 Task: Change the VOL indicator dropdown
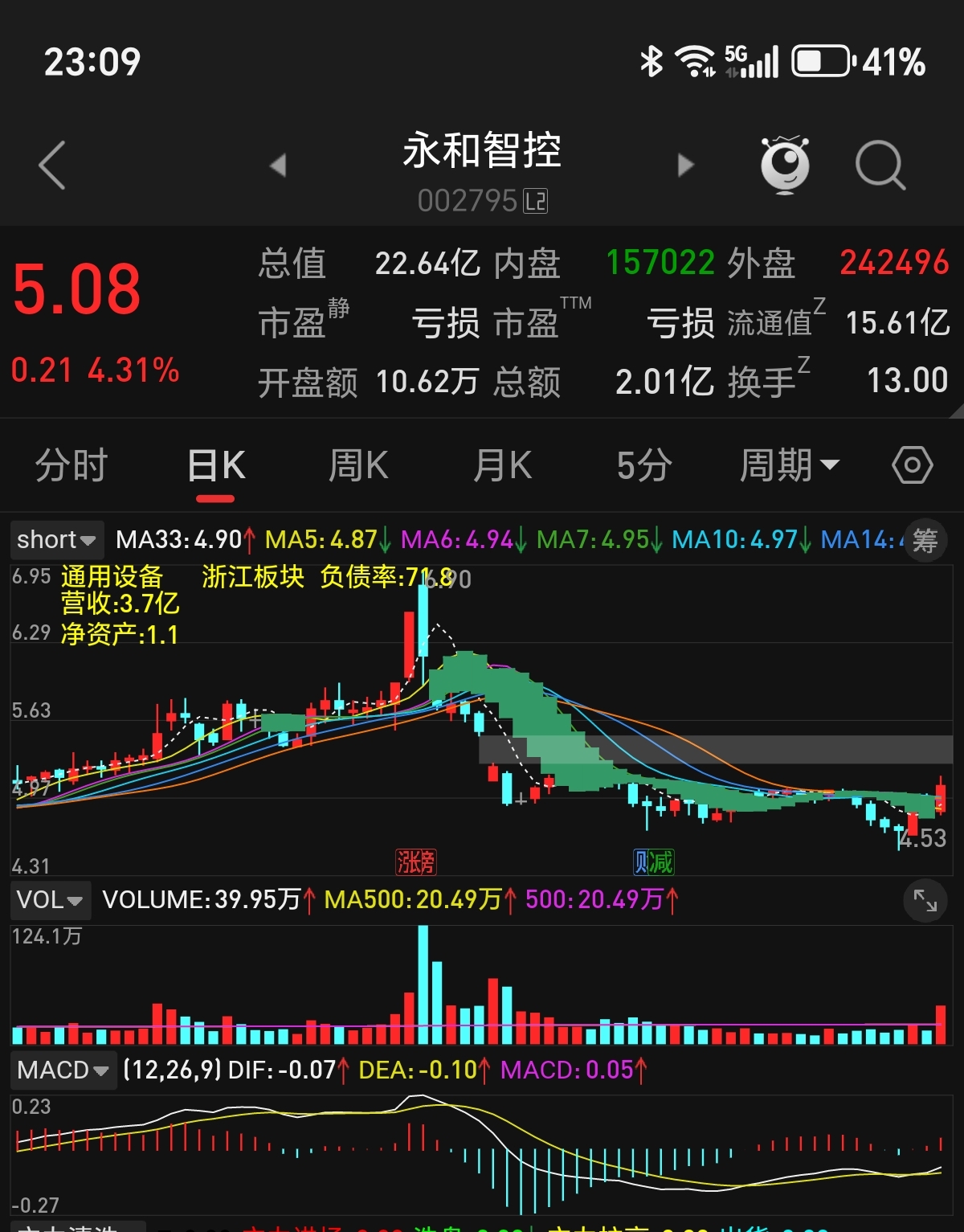coord(50,899)
